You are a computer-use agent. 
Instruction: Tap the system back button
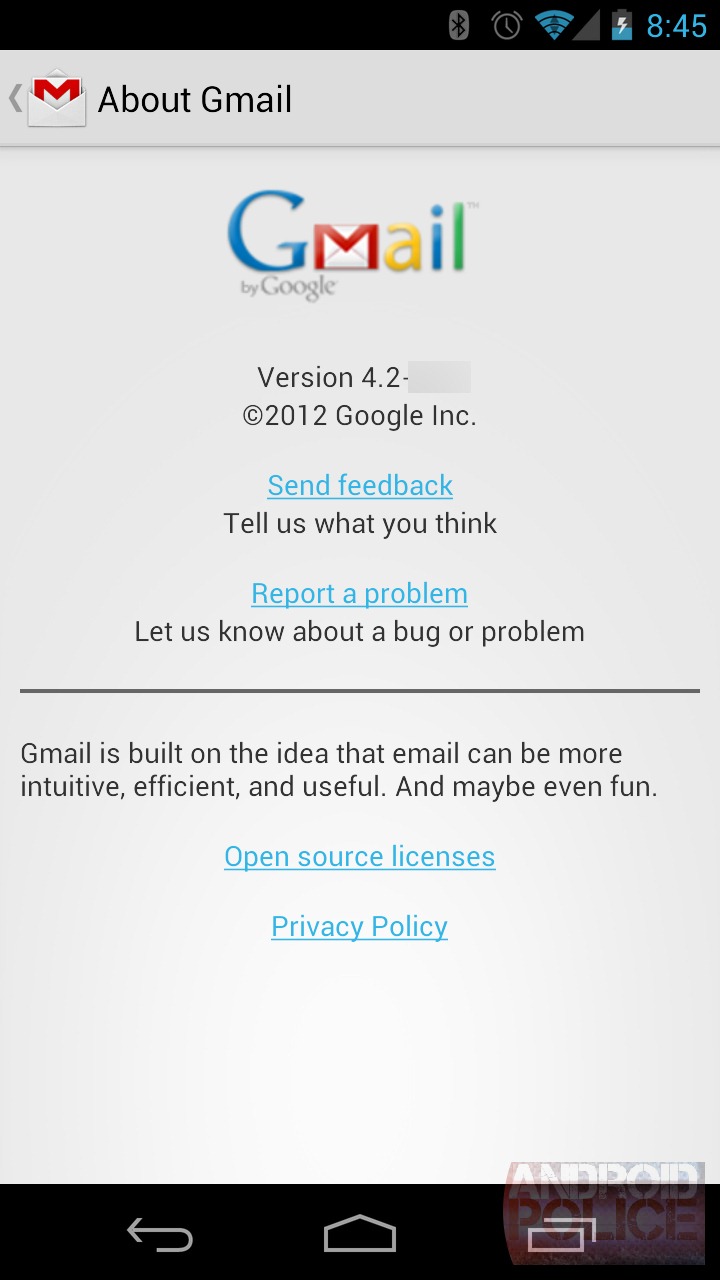pyautogui.click(x=159, y=1234)
